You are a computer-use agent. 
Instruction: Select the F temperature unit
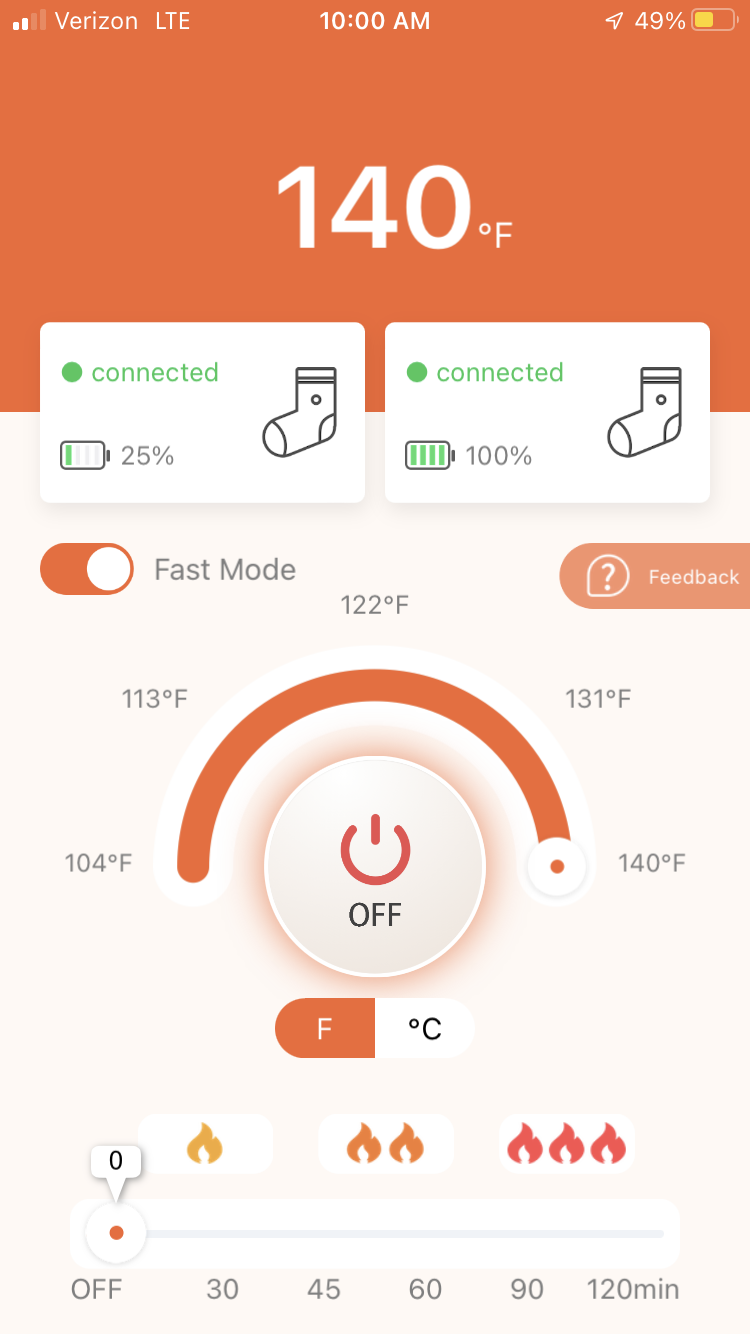point(325,1028)
